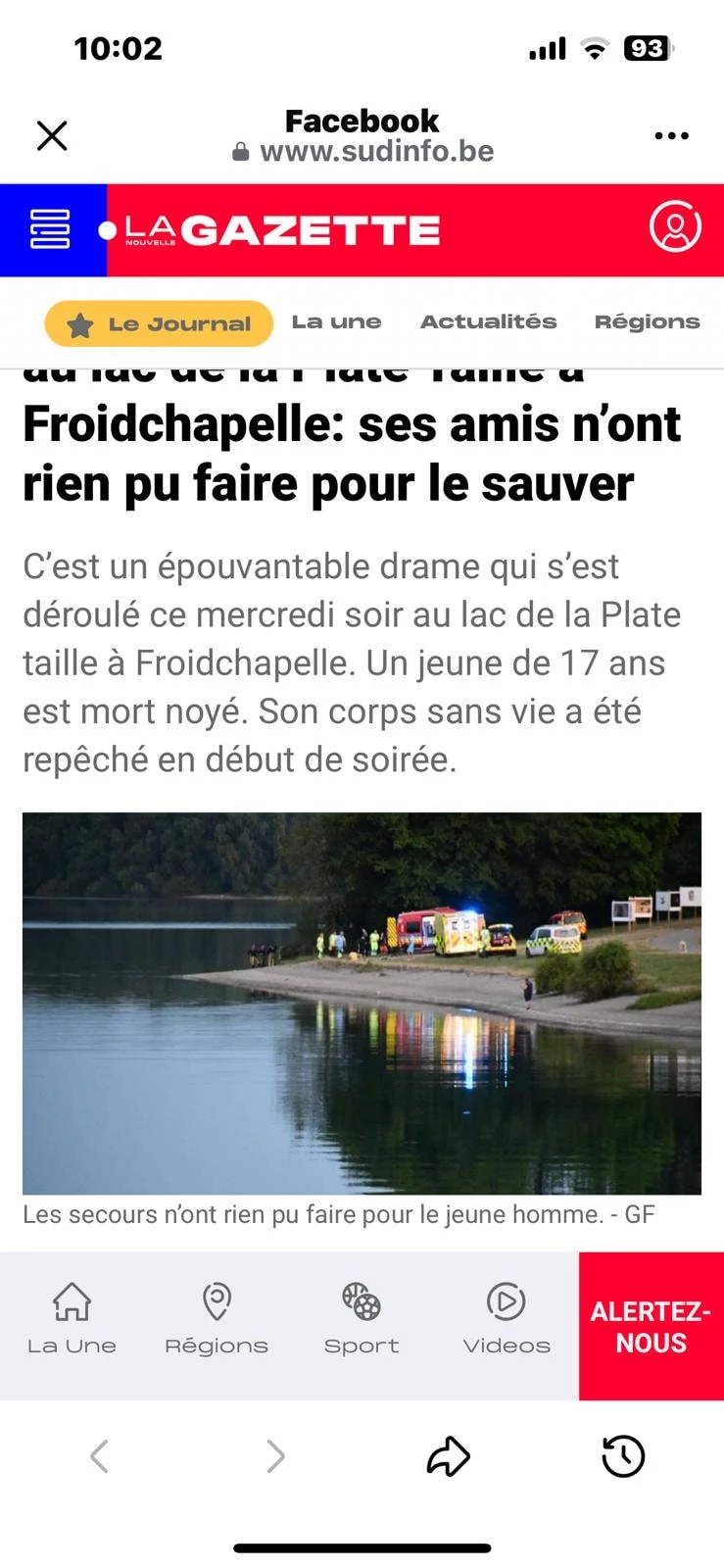
Task: Go forward to the next page
Action: pos(275,1456)
